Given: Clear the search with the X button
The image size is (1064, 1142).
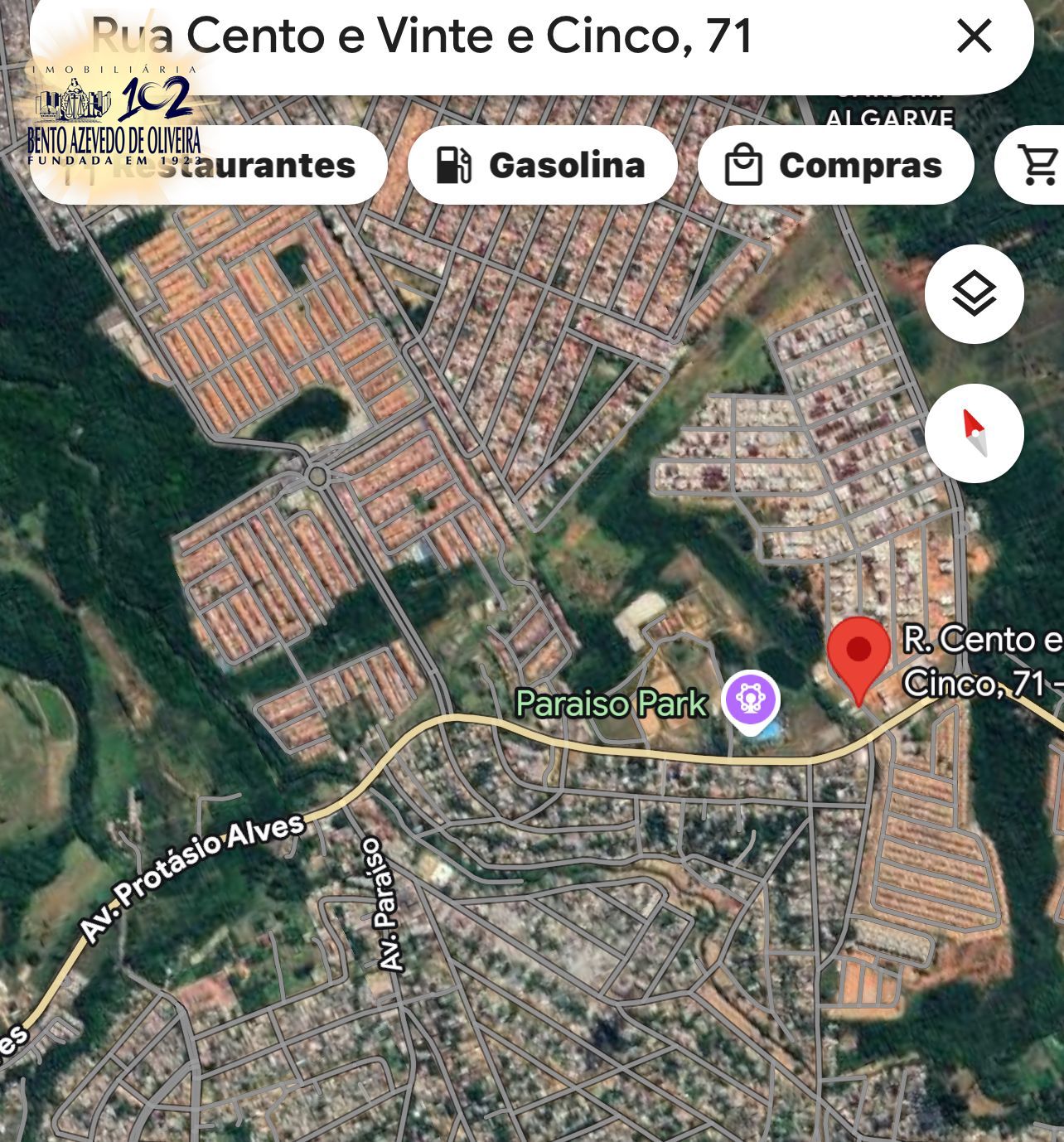Looking at the screenshot, I should tap(974, 36).
